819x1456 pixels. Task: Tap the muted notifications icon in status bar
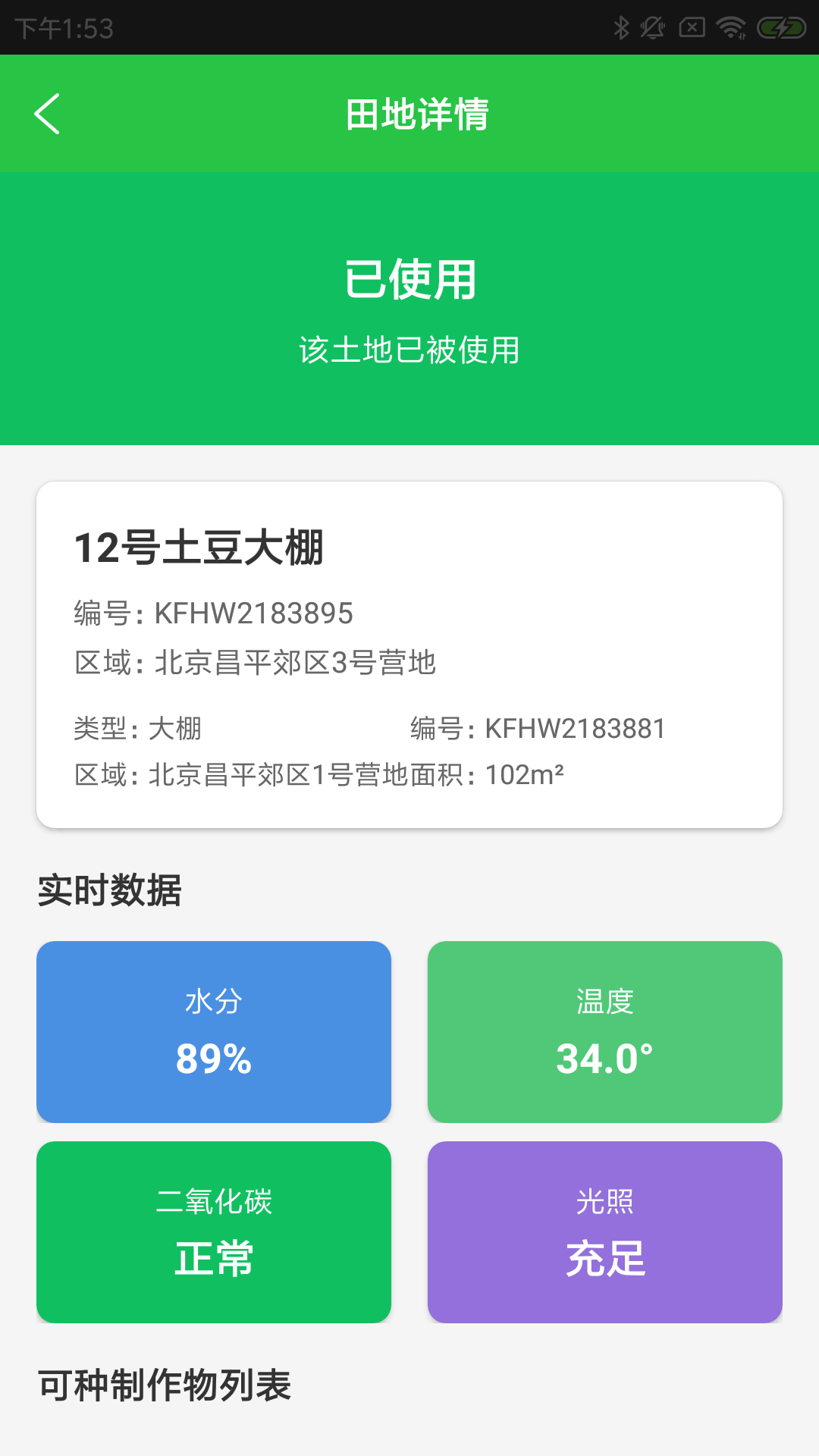(652, 27)
